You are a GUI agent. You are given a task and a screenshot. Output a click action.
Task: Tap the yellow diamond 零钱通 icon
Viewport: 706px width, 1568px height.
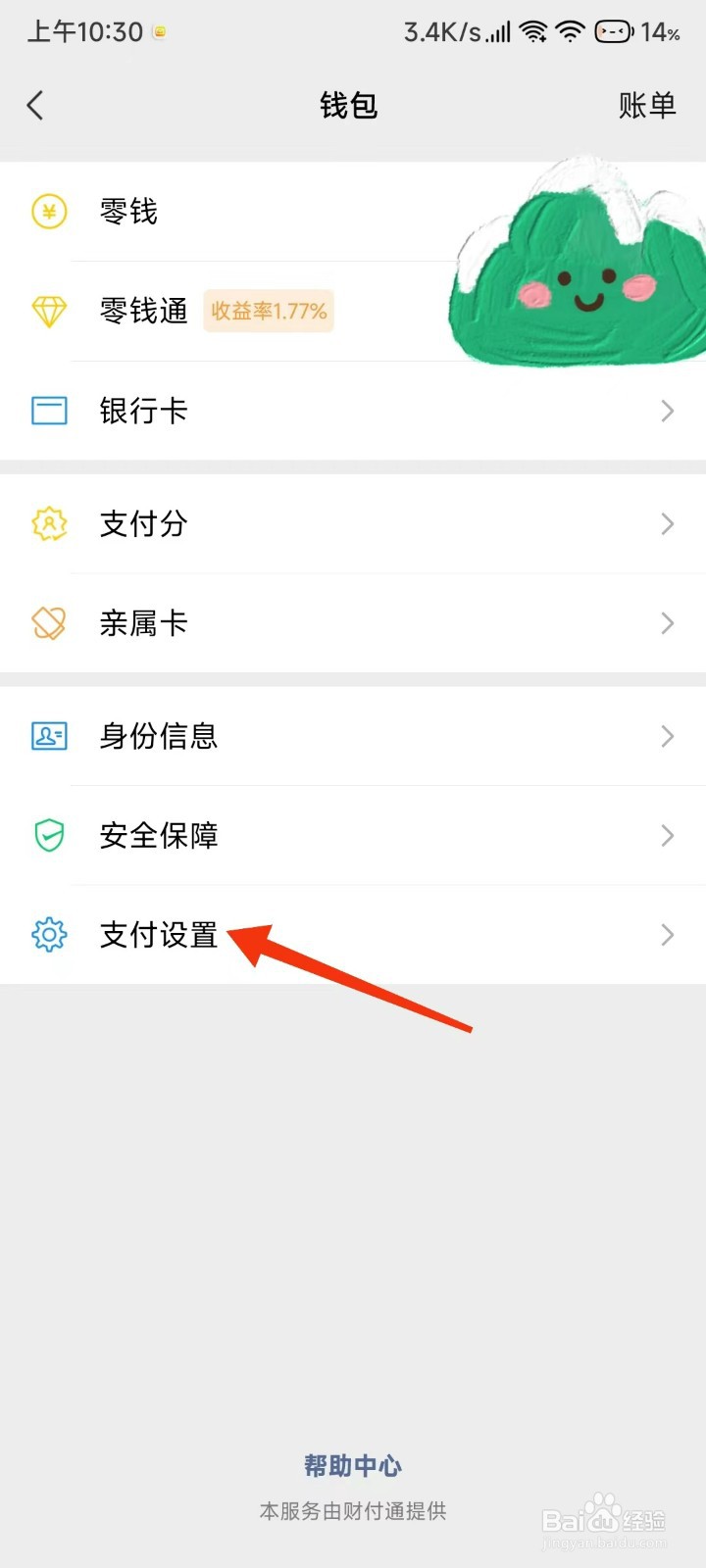[x=48, y=312]
